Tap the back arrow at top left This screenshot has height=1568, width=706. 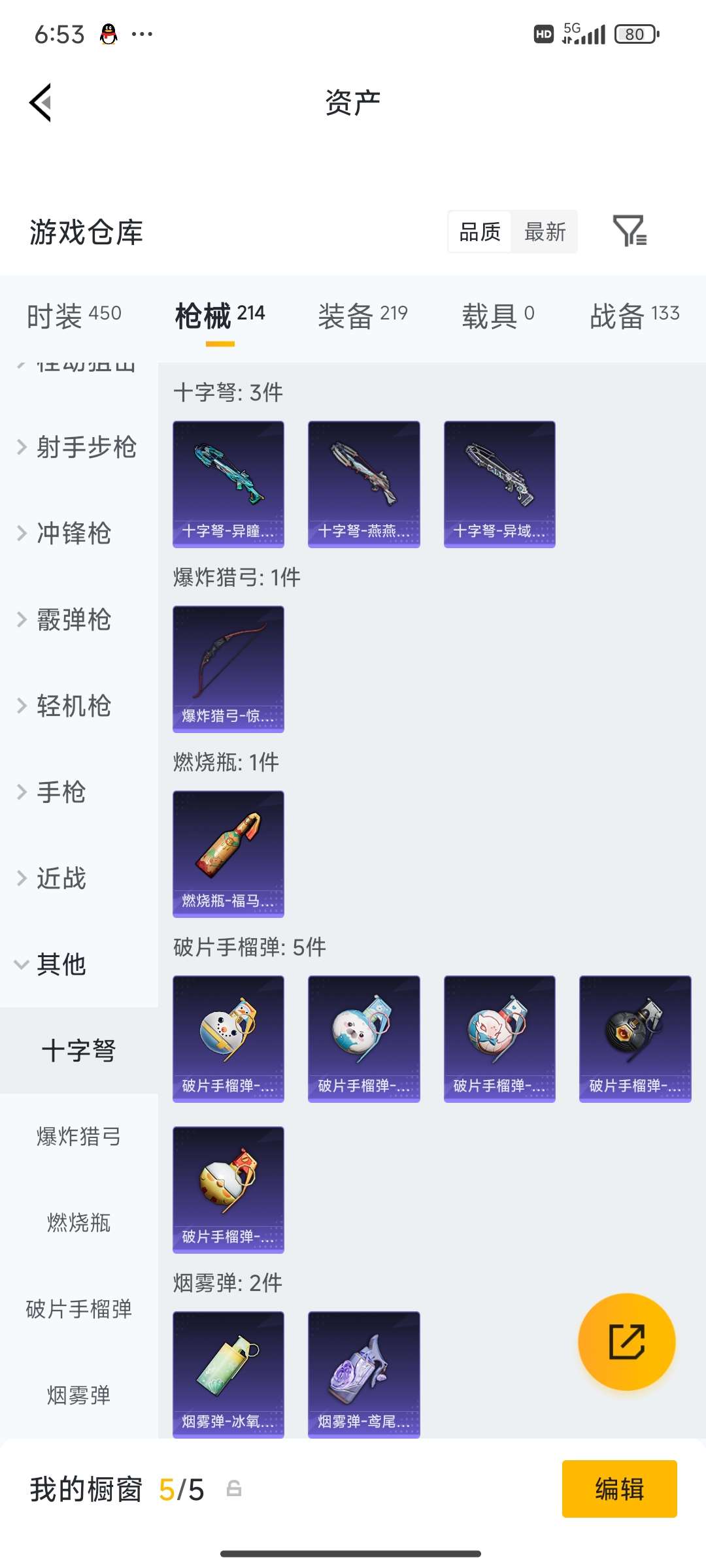tap(39, 101)
